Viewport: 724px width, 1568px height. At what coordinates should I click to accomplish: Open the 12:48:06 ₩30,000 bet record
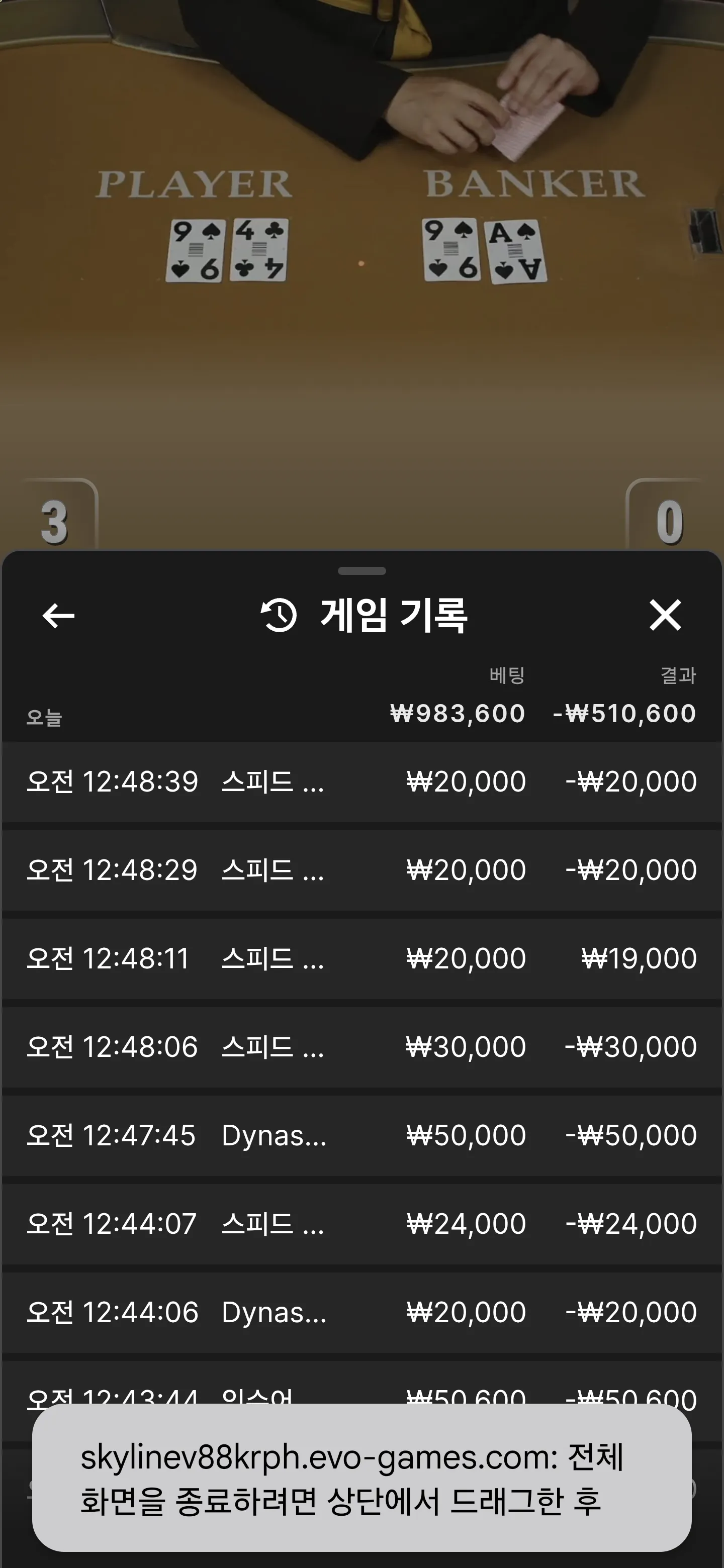click(361, 1047)
